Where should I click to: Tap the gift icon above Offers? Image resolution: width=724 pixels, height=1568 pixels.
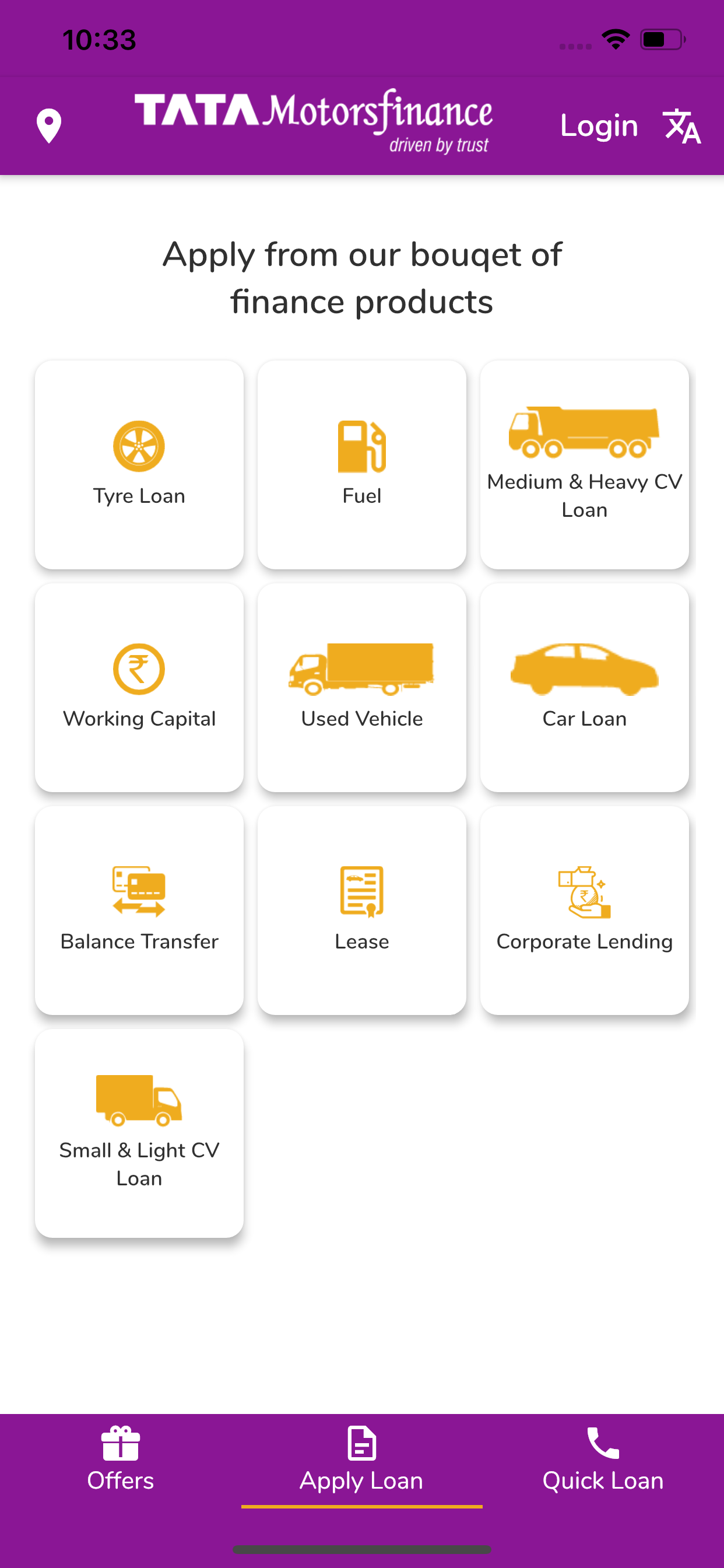(121, 1443)
